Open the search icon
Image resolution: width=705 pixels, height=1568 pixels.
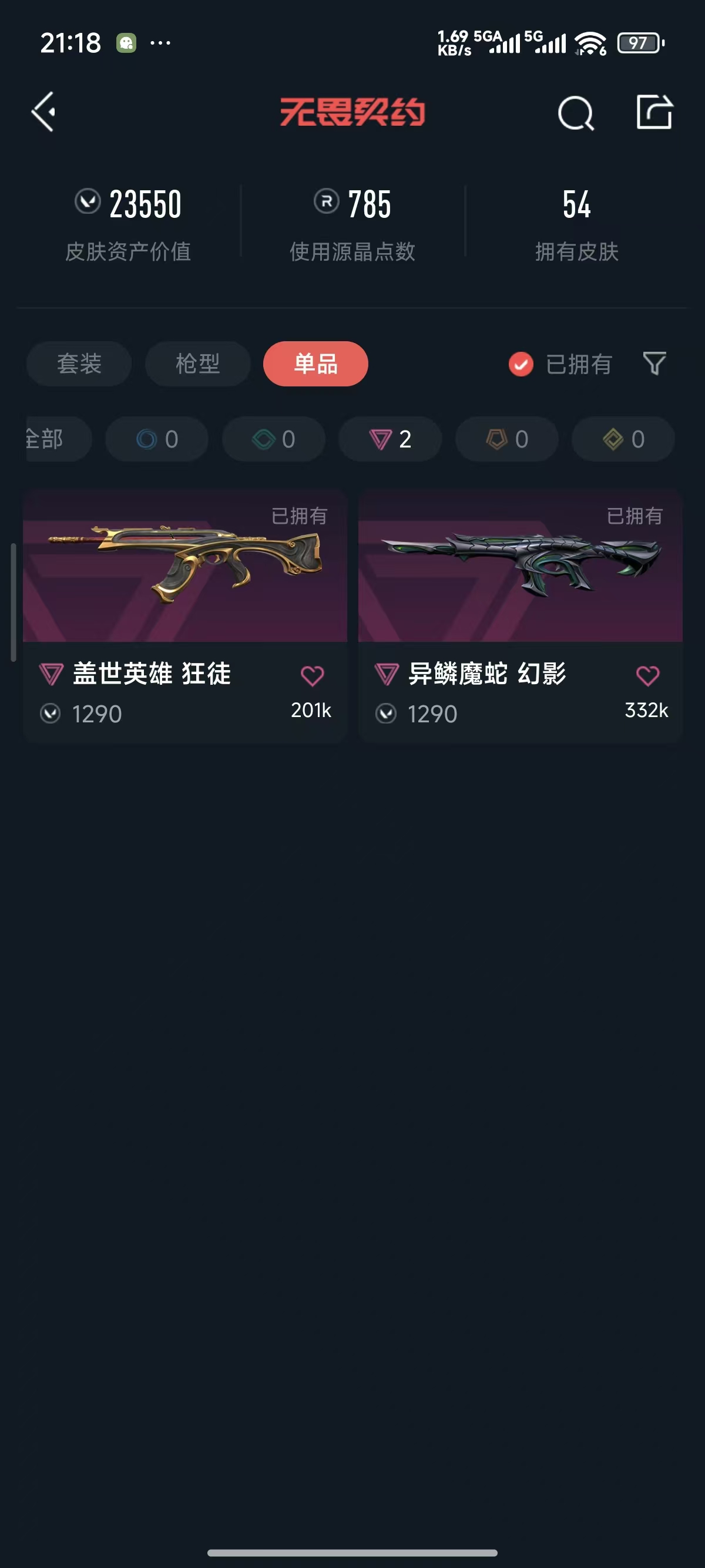tap(575, 113)
